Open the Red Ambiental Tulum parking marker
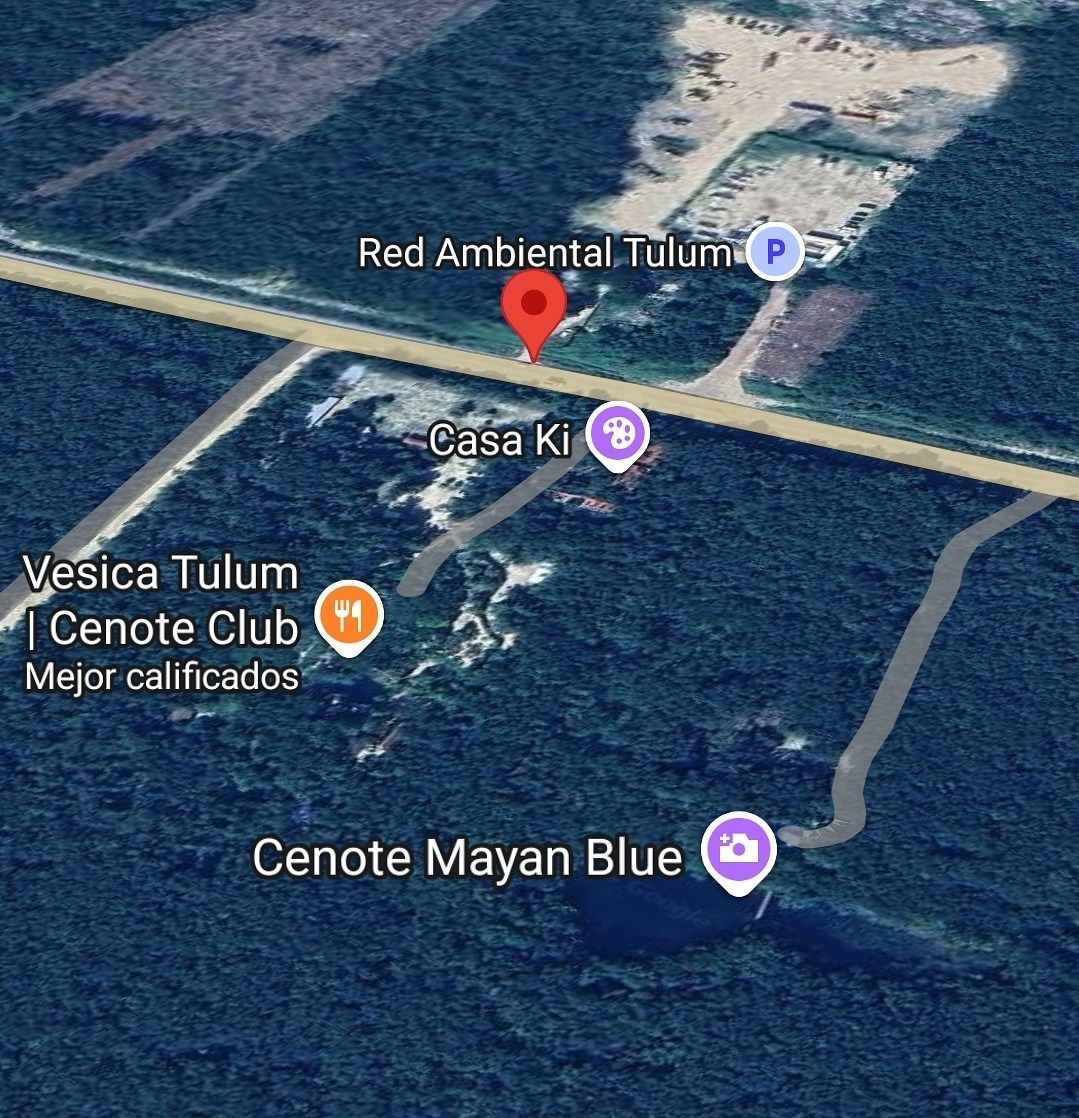 click(x=776, y=252)
